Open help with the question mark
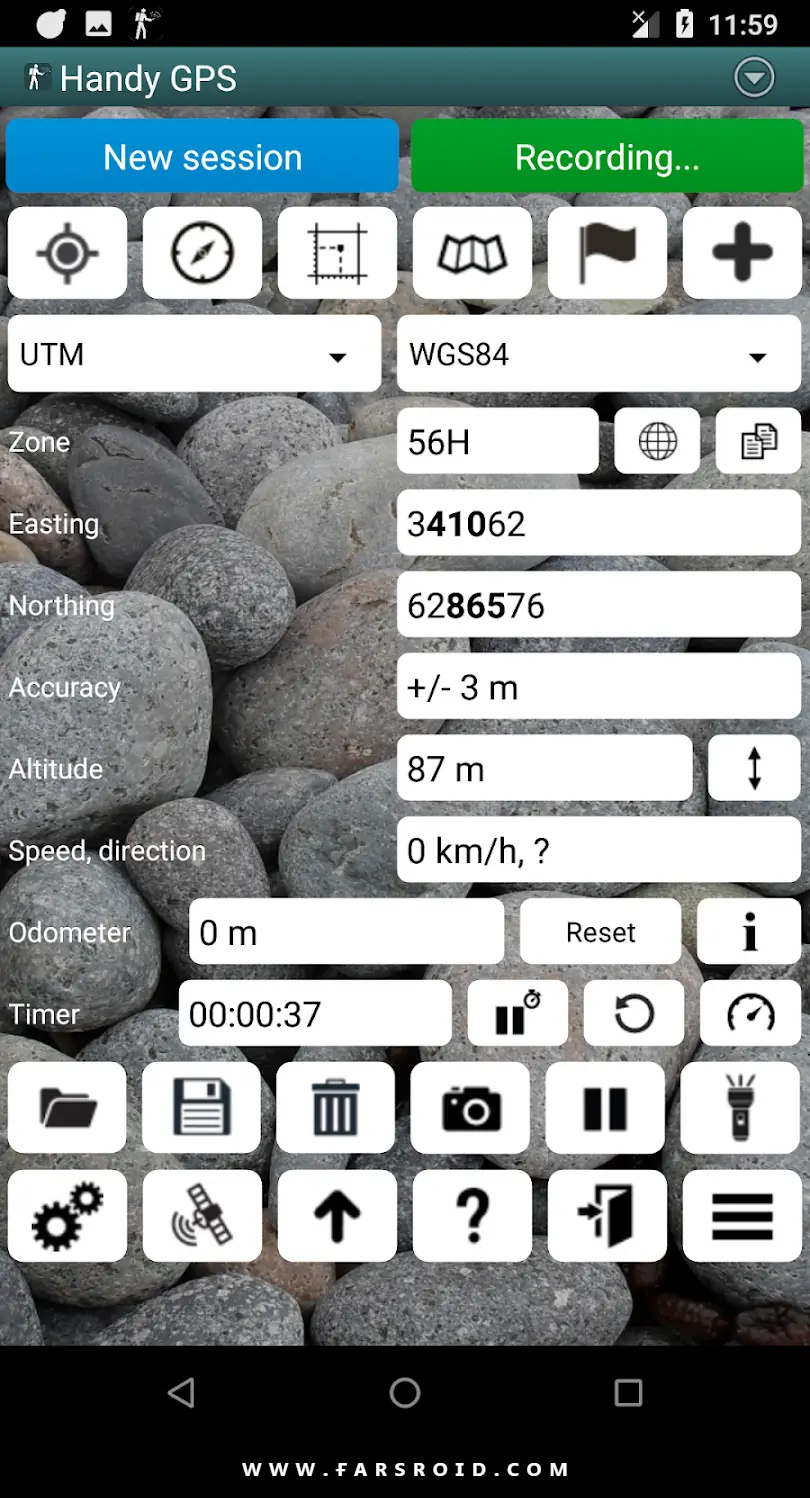 [x=472, y=1216]
